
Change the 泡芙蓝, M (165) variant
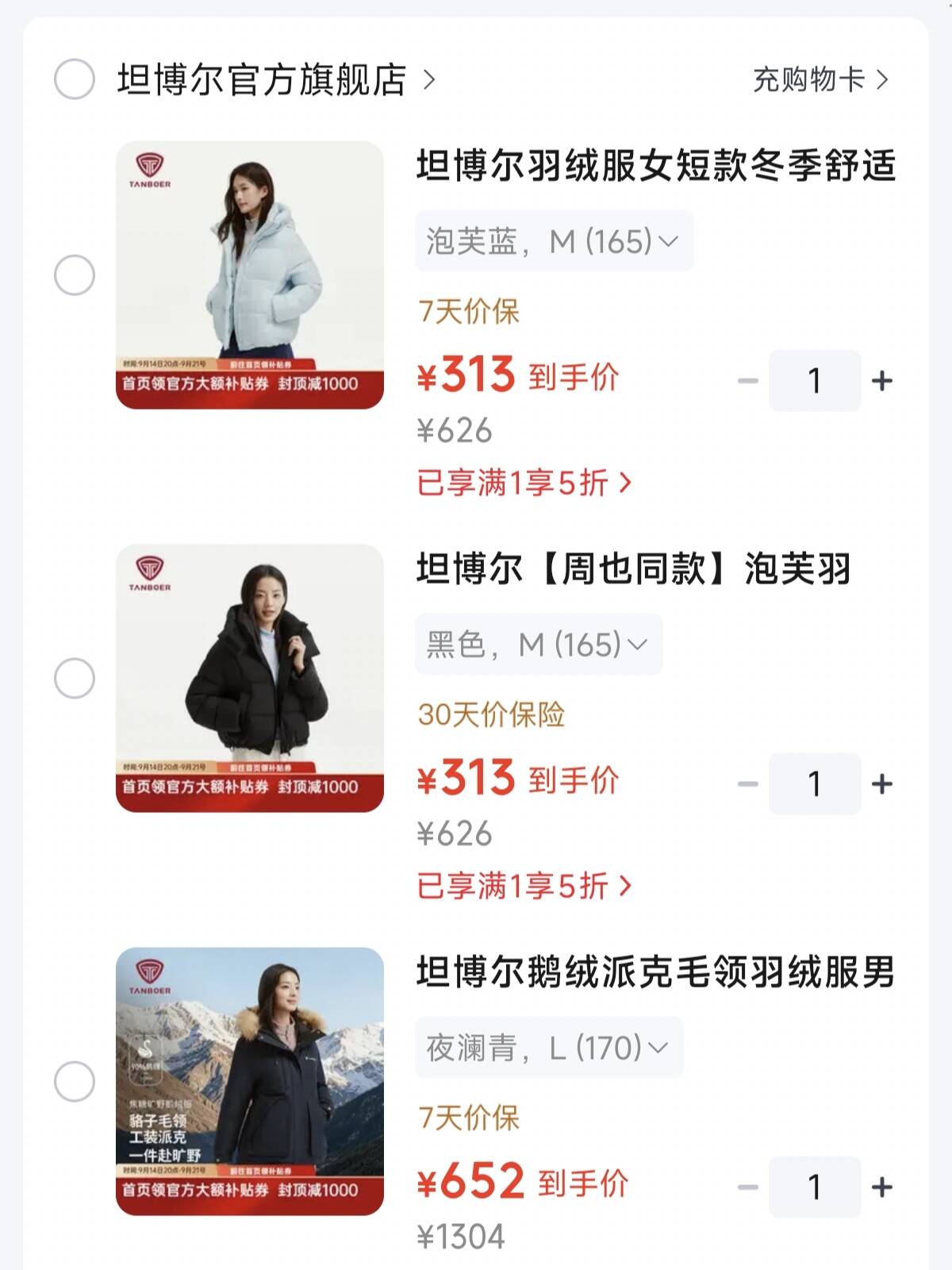click(x=554, y=241)
